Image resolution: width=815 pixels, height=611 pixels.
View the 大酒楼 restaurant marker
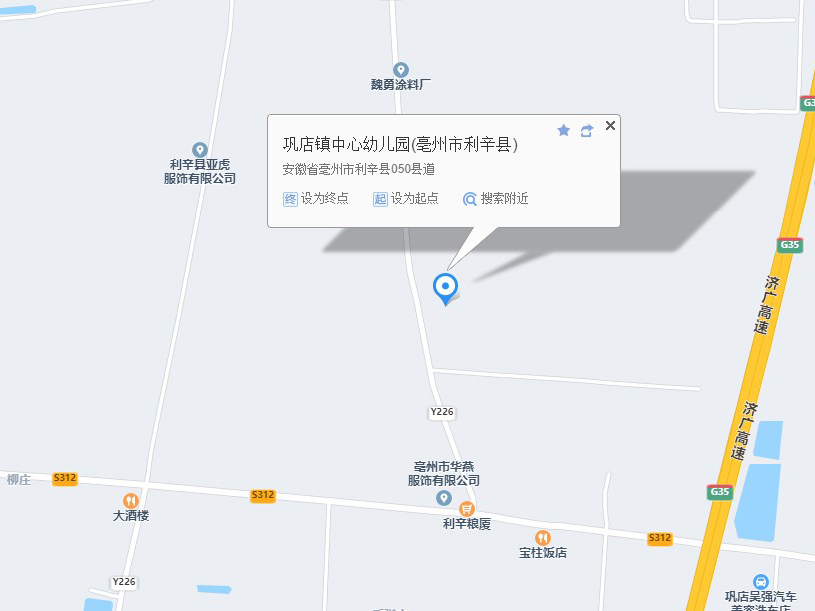coord(130,500)
